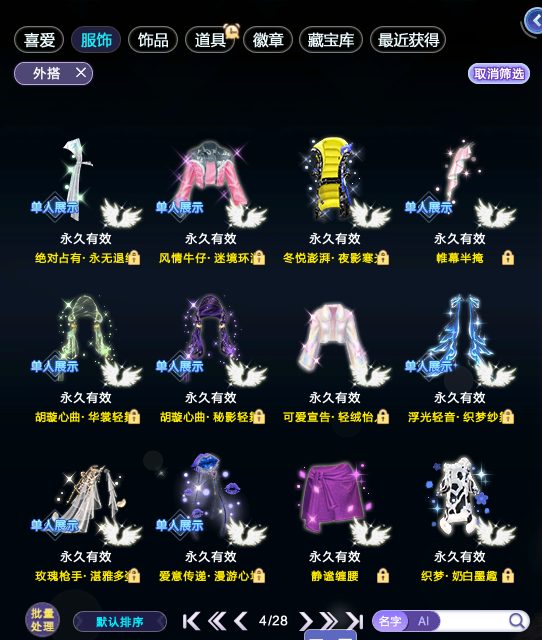The height and width of the screenshot is (640, 542).
Task: Change the 默认排序 sort order
Action: point(120,622)
